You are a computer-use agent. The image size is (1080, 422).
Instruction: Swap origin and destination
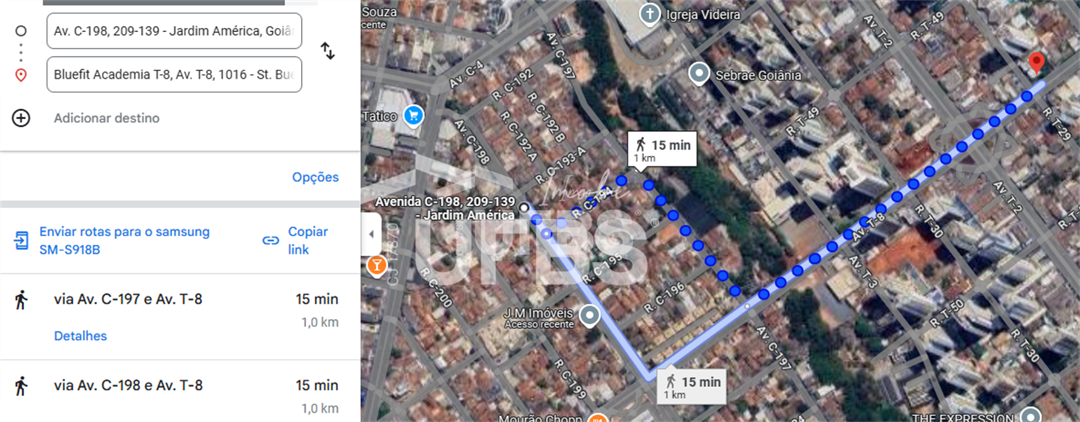pos(327,50)
